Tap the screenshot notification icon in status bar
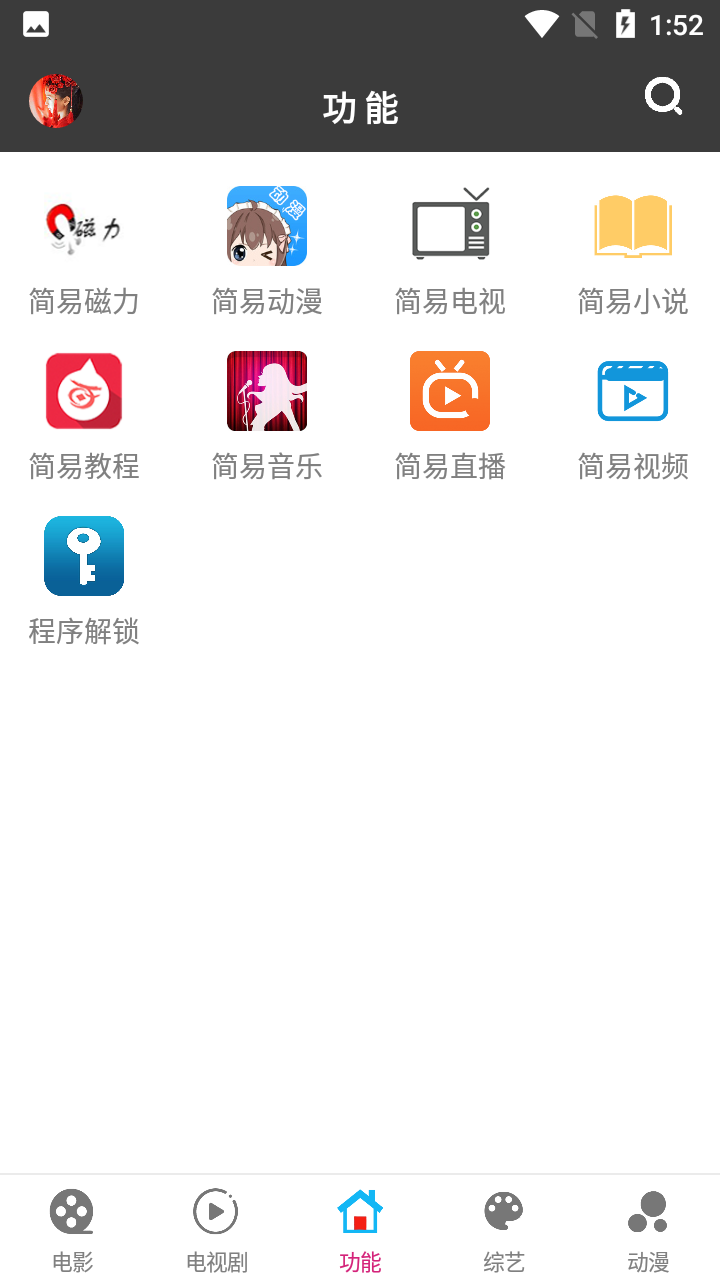The image size is (720, 1280). tap(36, 23)
